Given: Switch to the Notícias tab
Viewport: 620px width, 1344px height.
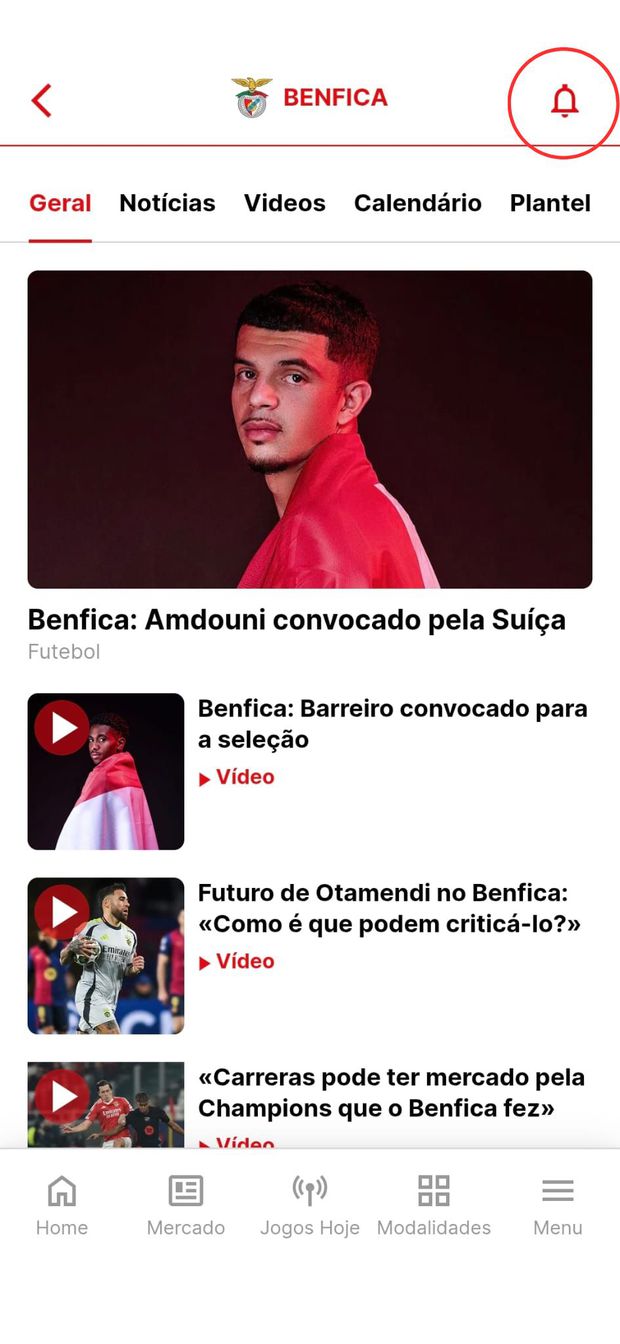Looking at the screenshot, I should (167, 203).
